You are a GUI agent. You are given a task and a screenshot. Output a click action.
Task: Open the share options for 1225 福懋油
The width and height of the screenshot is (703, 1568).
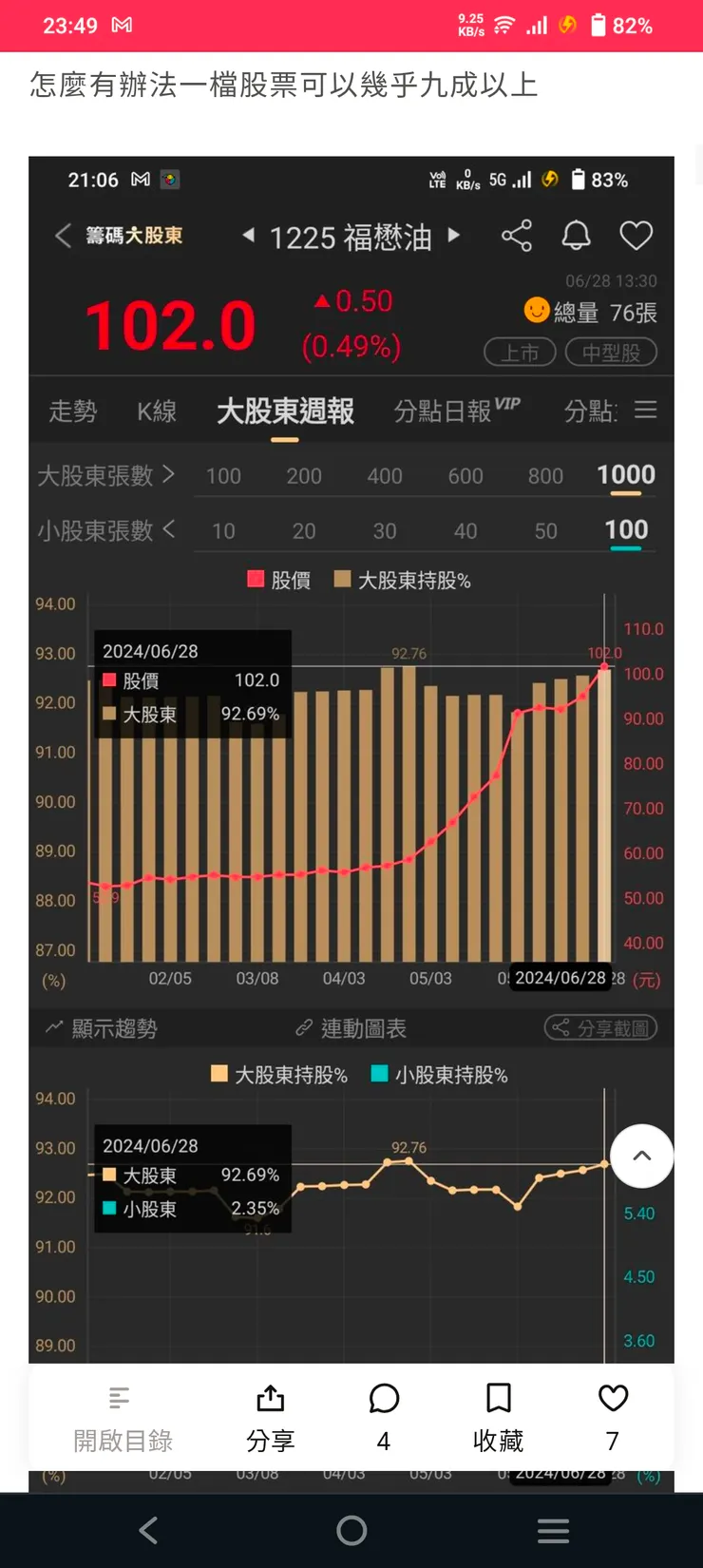517,236
